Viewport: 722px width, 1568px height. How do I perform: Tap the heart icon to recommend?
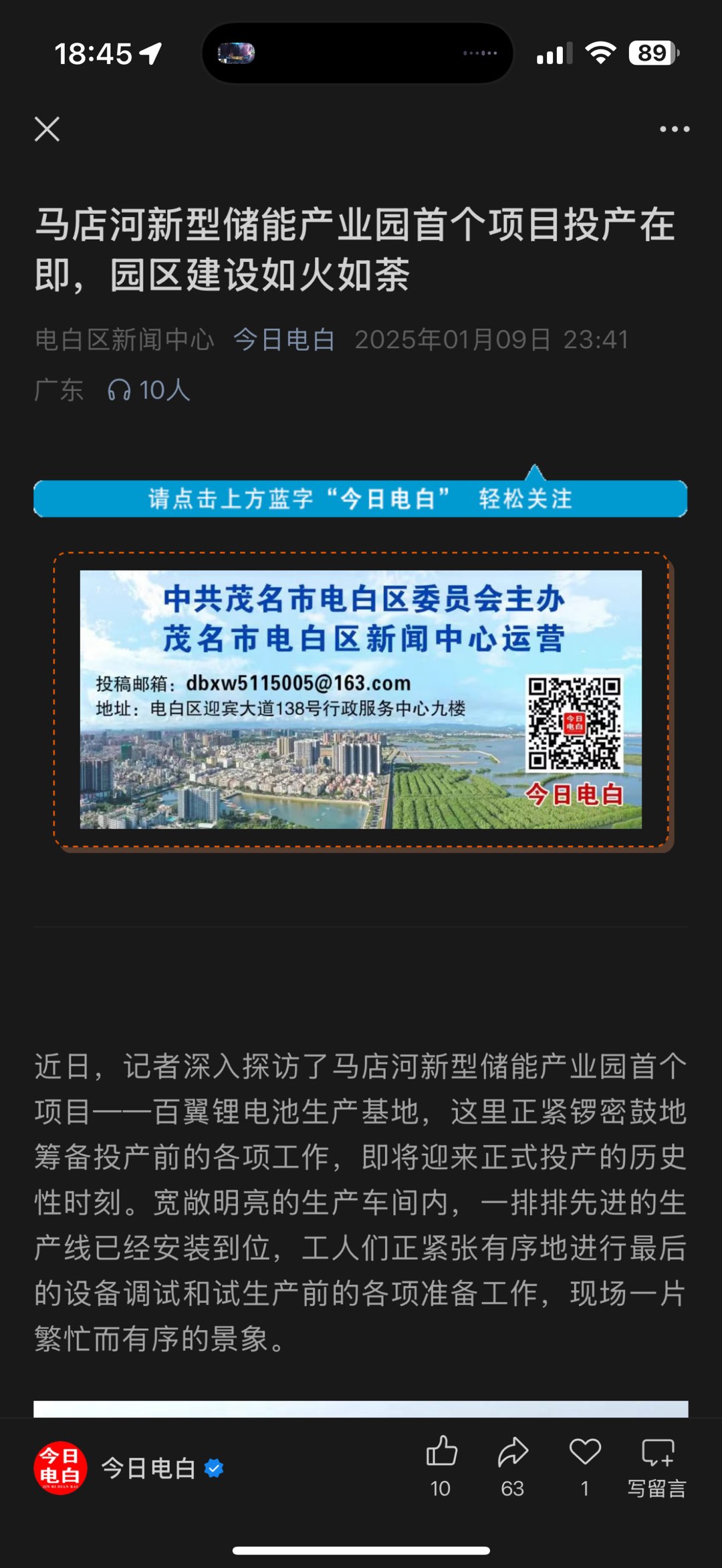(585, 1452)
